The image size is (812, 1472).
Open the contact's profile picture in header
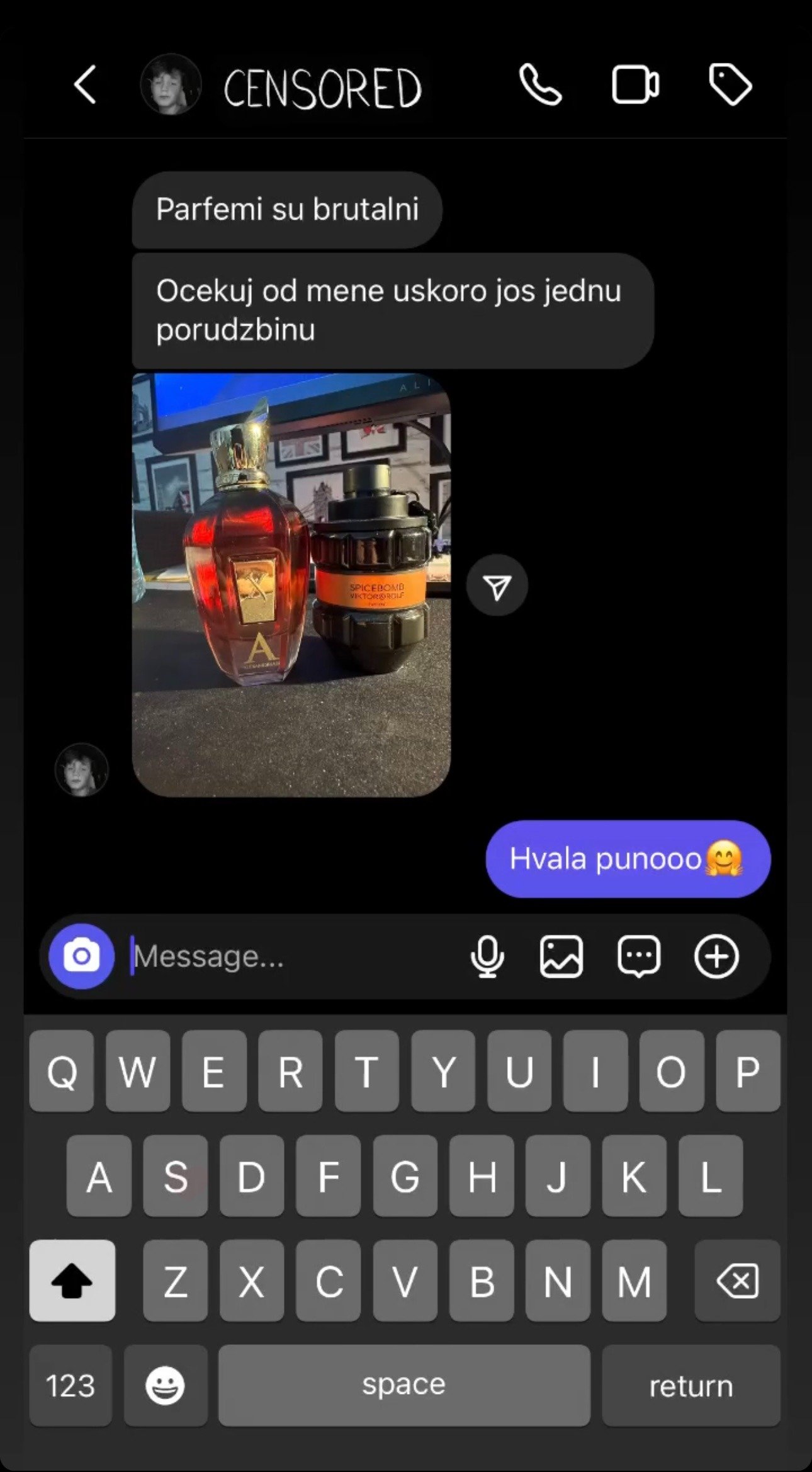[x=171, y=84]
